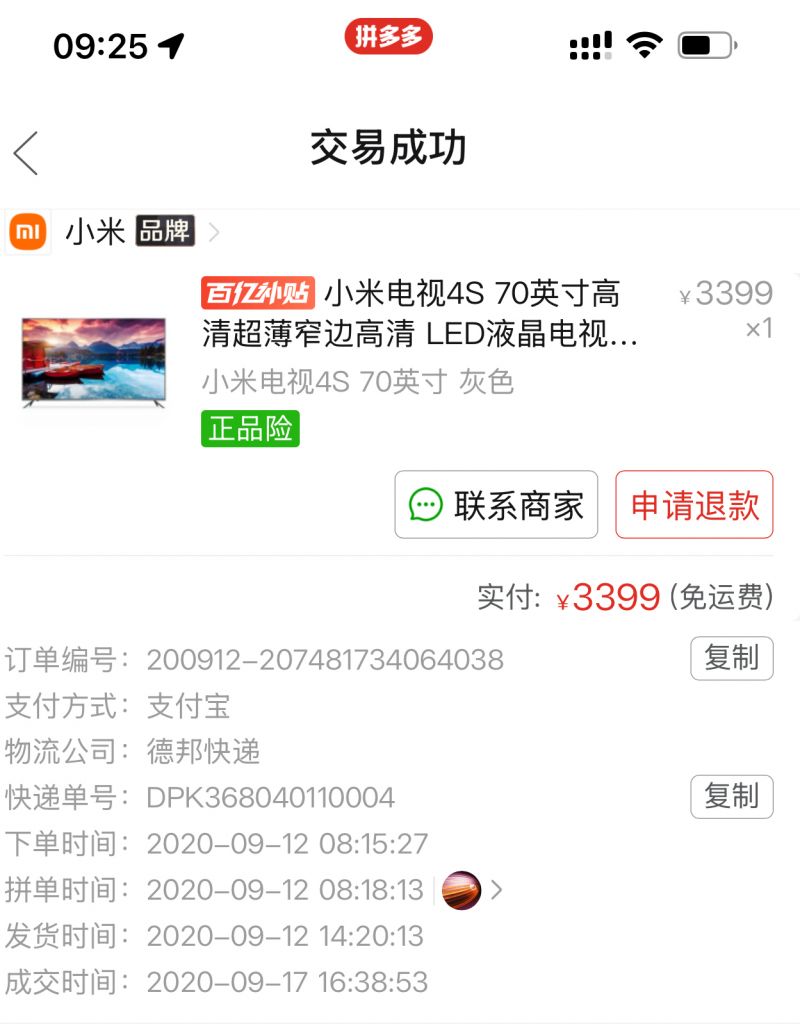Go back using the left chevron arrow
Image resolution: width=800 pixels, height=1024 pixels.
[x=25, y=152]
